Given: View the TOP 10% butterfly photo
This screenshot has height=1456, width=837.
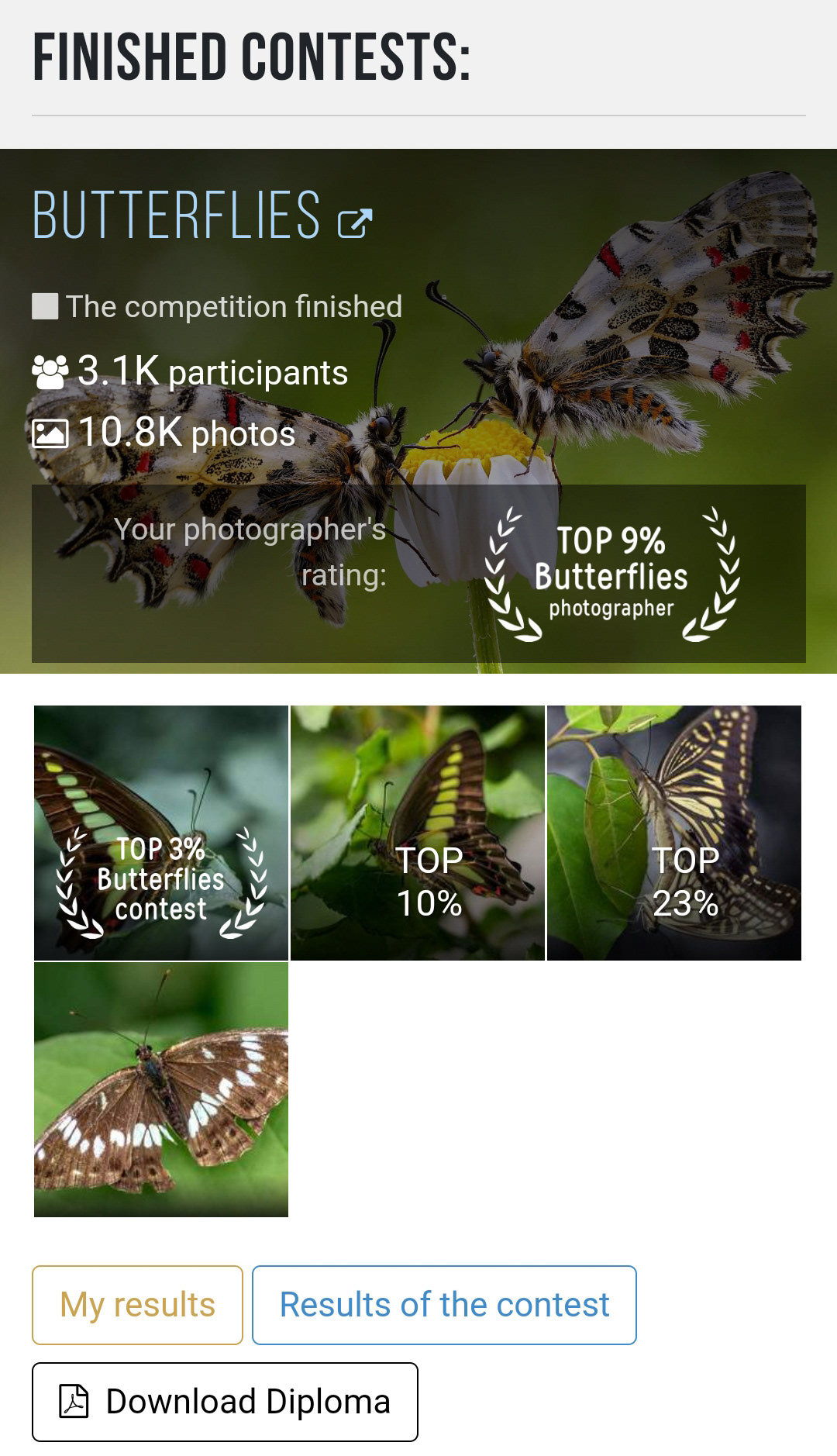Looking at the screenshot, I should [418, 833].
